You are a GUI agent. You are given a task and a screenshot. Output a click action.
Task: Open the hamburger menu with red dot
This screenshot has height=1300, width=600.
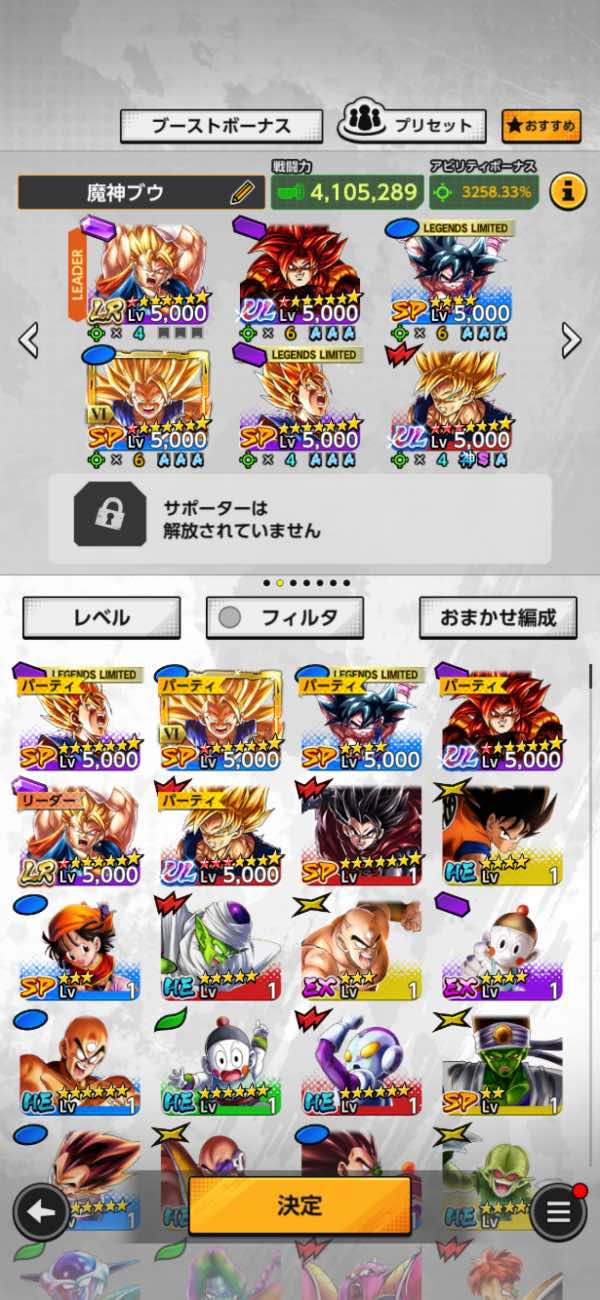558,1212
